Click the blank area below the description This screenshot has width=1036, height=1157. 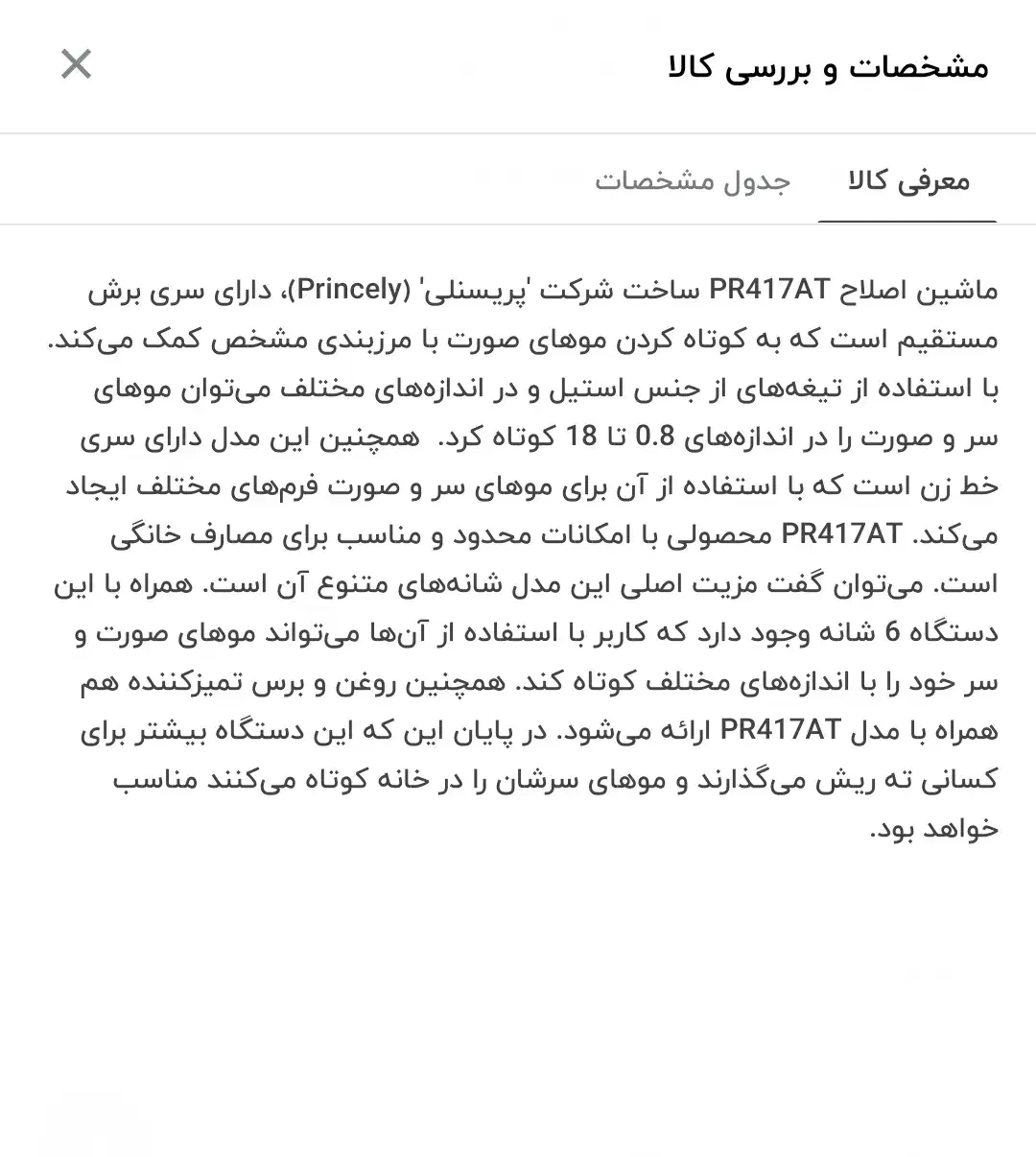pos(518,959)
